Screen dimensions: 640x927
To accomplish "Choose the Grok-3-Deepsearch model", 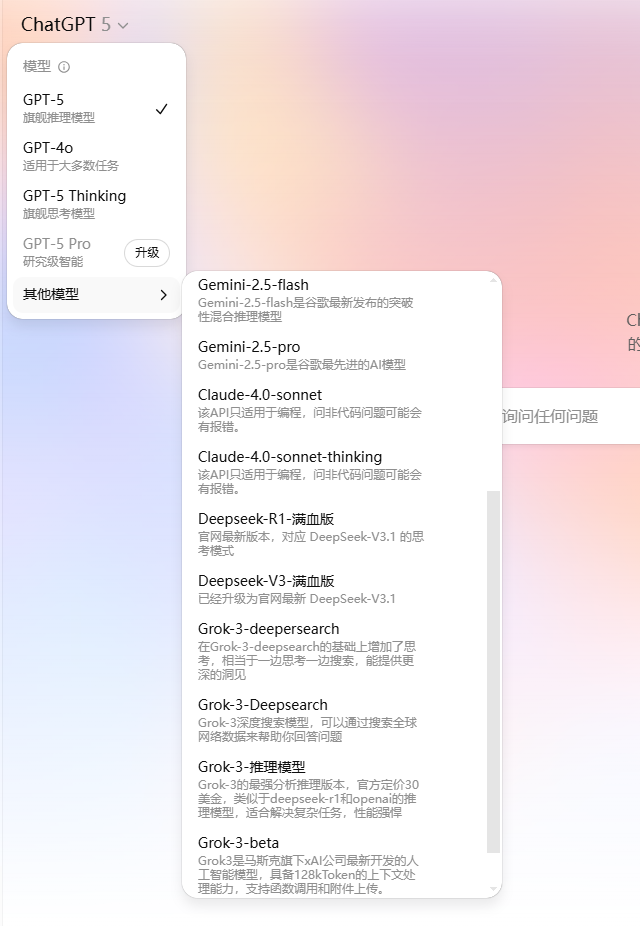I will pos(310,720).
